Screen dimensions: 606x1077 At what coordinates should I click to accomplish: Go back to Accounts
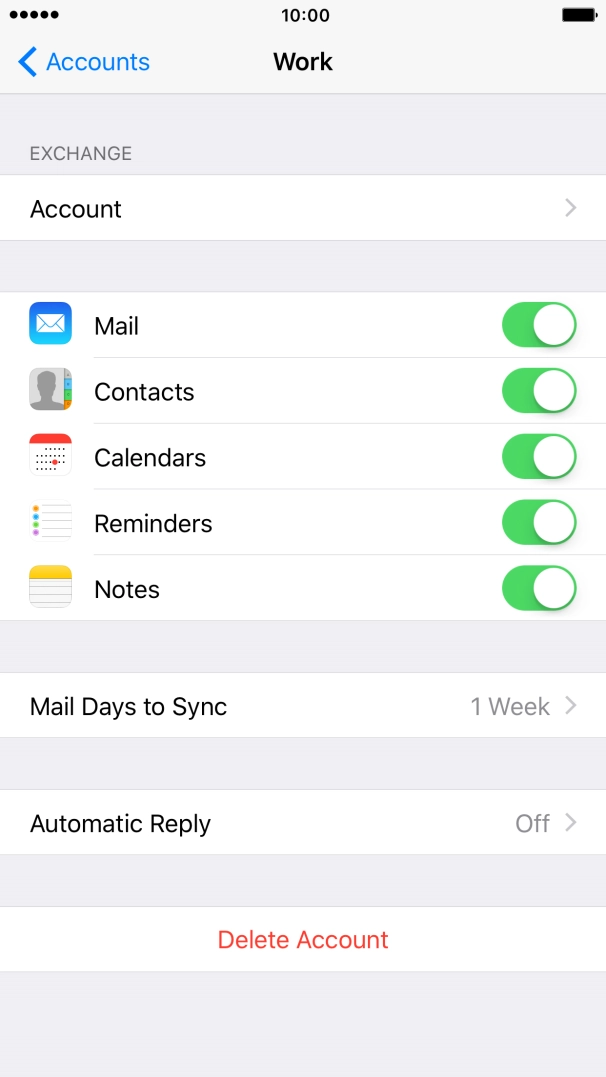point(84,62)
